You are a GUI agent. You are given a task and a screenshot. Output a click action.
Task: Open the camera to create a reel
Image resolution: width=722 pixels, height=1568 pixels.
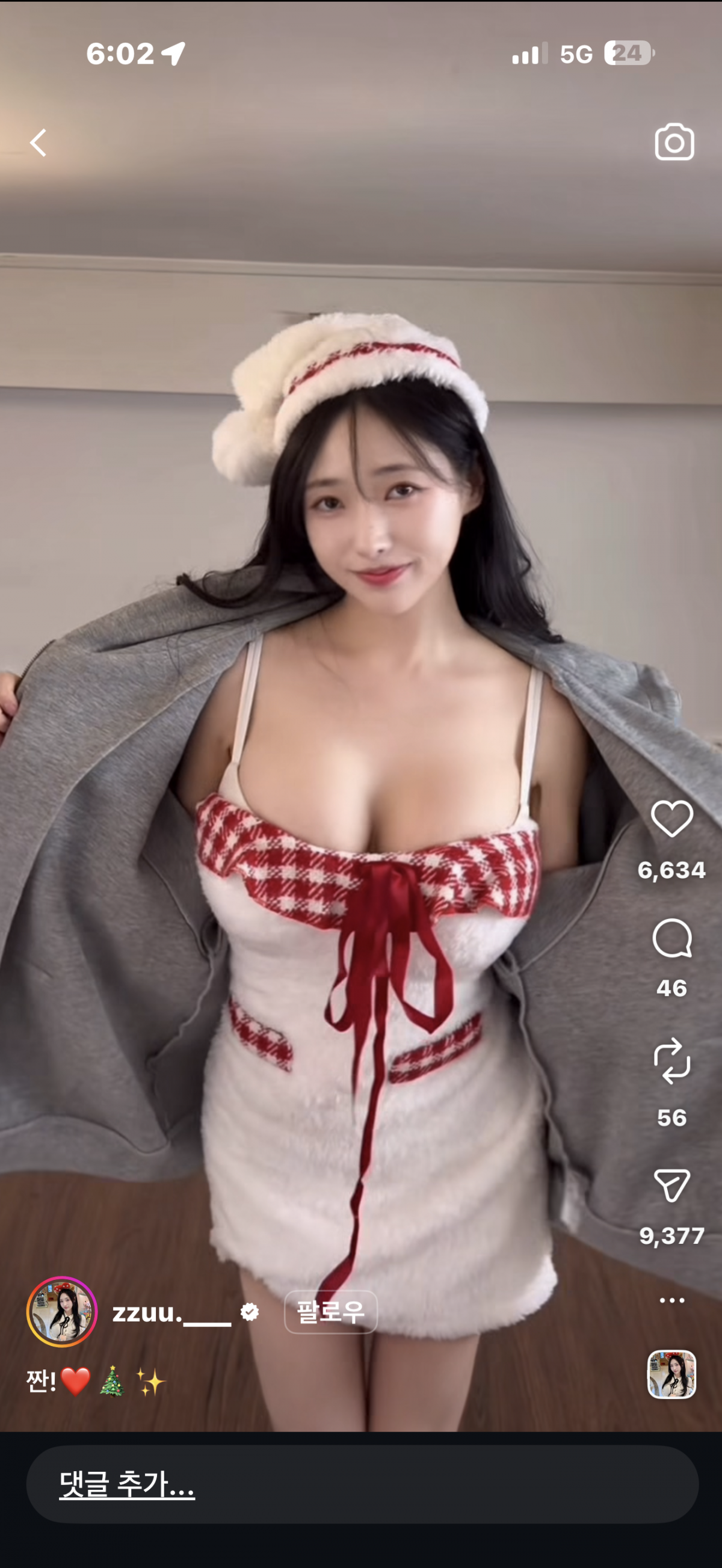point(674,143)
